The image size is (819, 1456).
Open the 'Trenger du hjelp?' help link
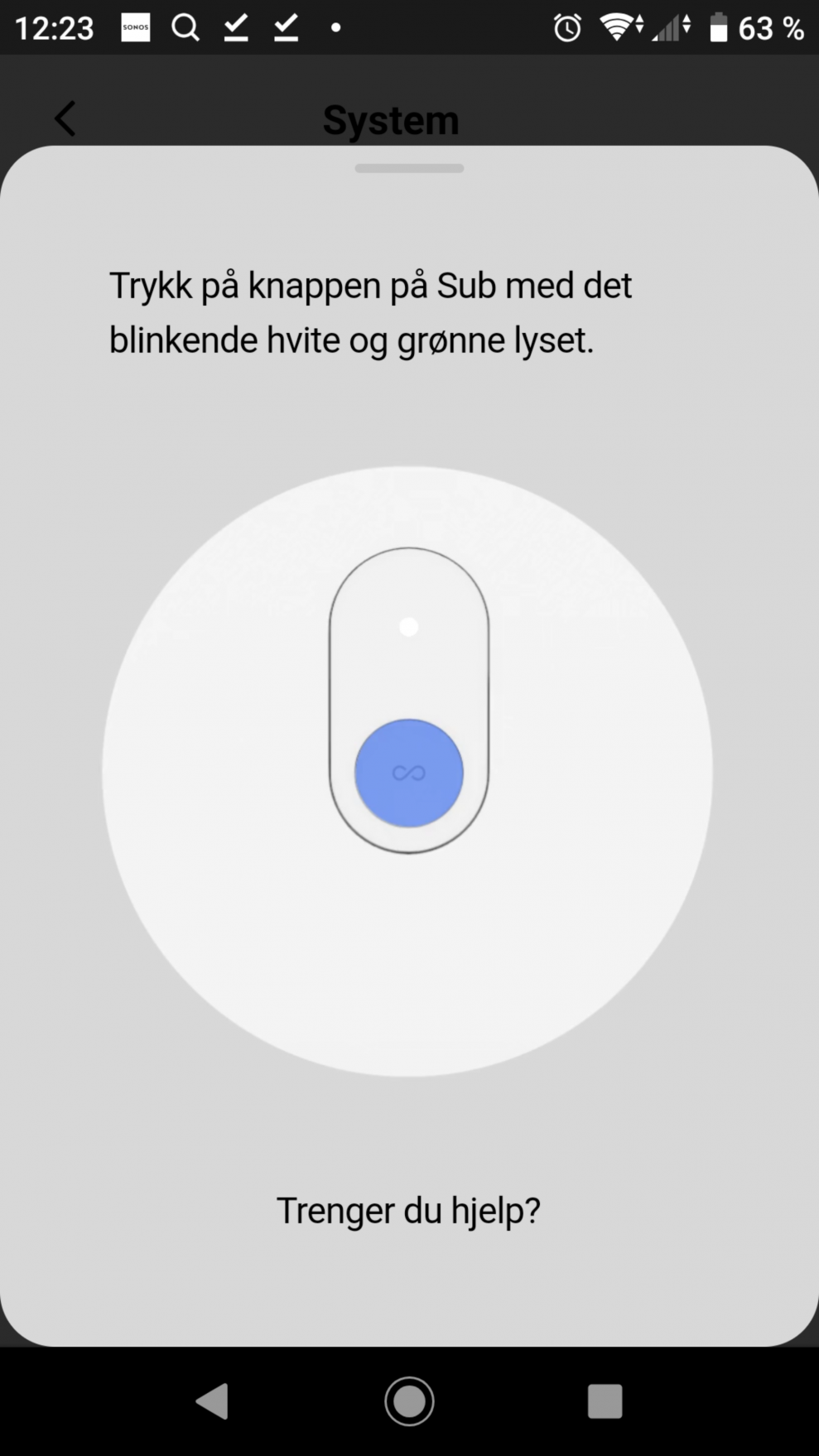[408, 1211]
